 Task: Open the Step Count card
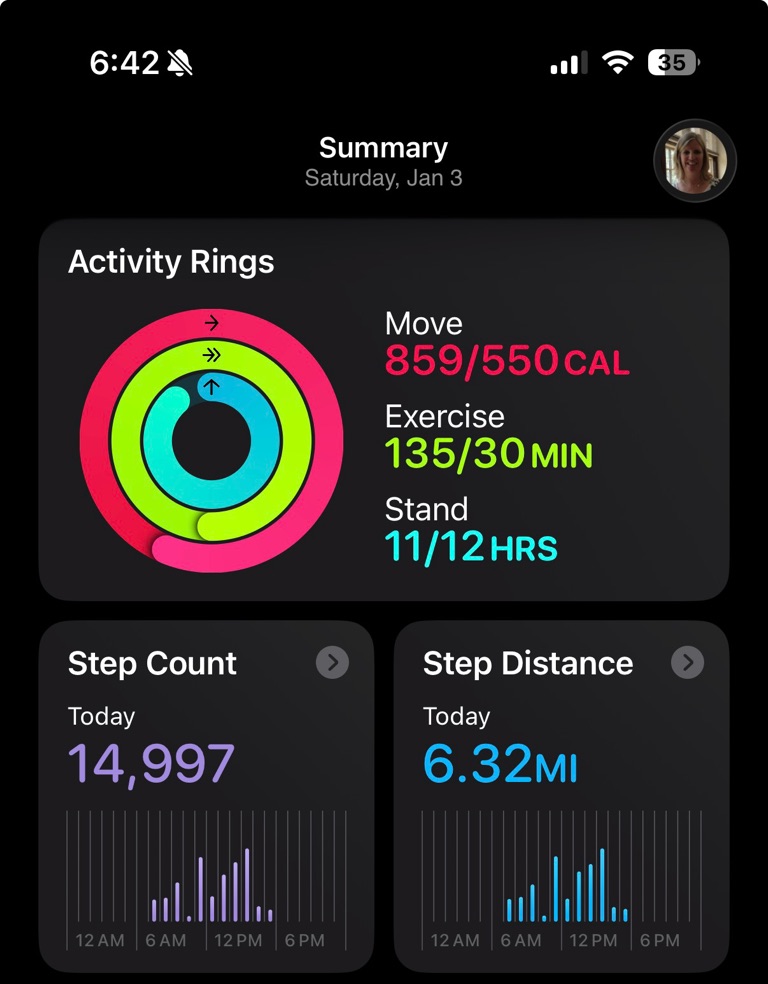(206, 795)
